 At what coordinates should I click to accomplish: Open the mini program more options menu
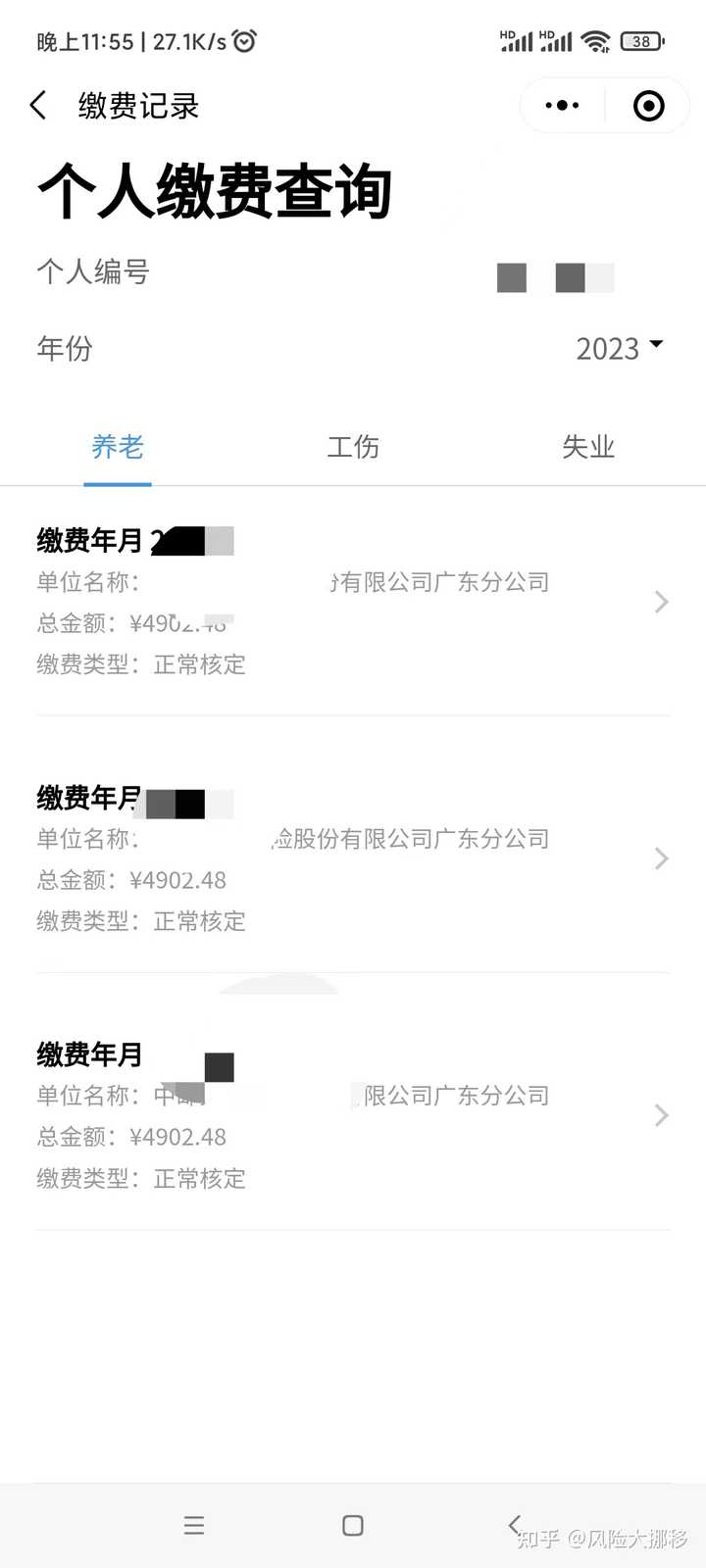562,106
